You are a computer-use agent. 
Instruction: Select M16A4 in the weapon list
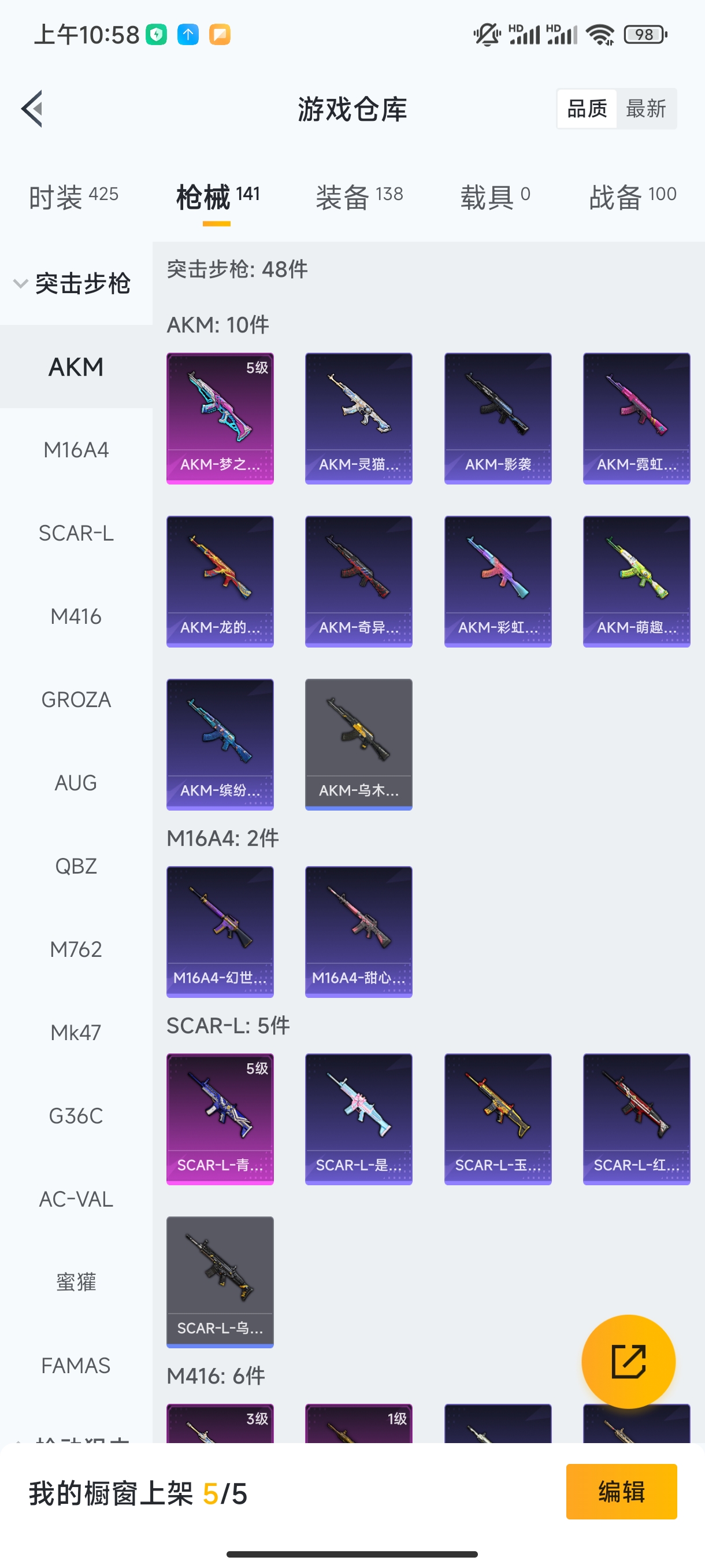pyautogui.click(x=76, y=450)
